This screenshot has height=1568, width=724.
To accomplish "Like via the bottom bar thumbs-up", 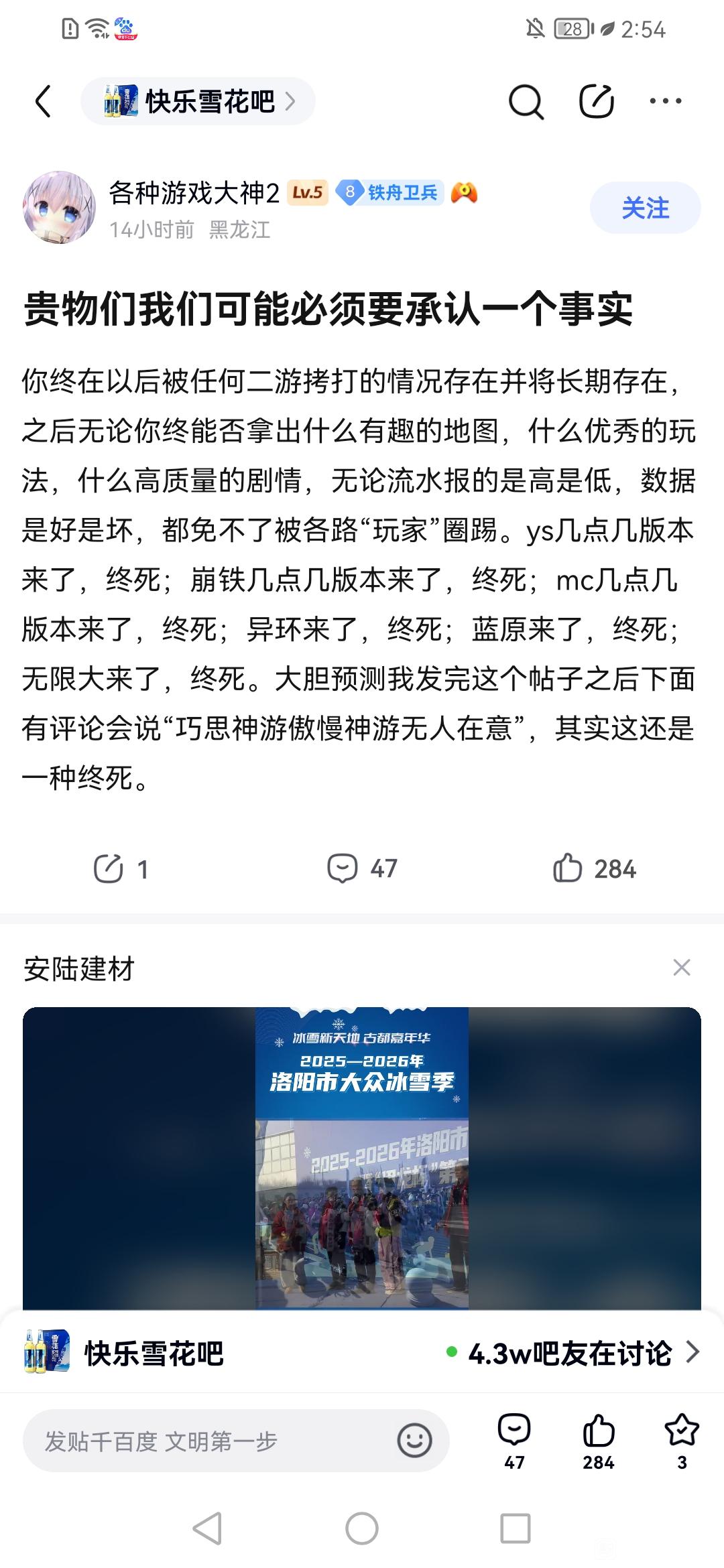I will click(x=598, y=1441).
